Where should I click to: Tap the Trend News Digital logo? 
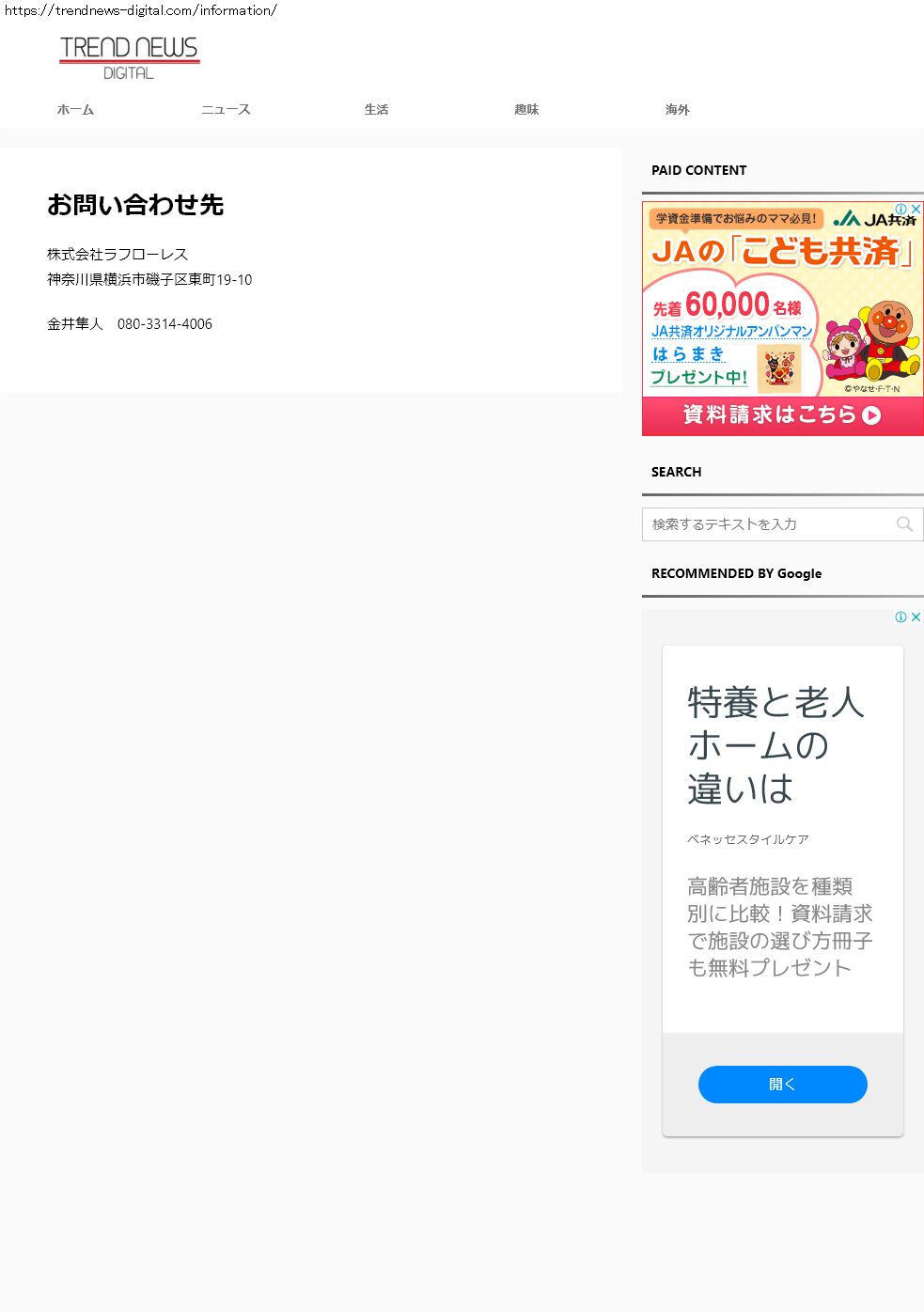click(x=130, y=57)
